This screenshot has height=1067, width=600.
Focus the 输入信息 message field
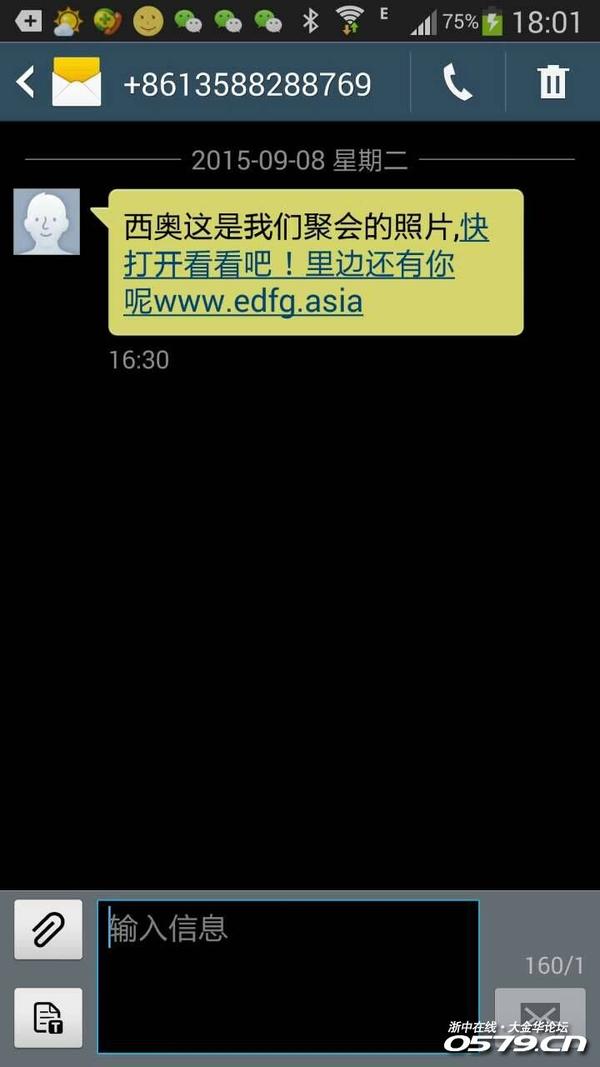tap(288, 975)
